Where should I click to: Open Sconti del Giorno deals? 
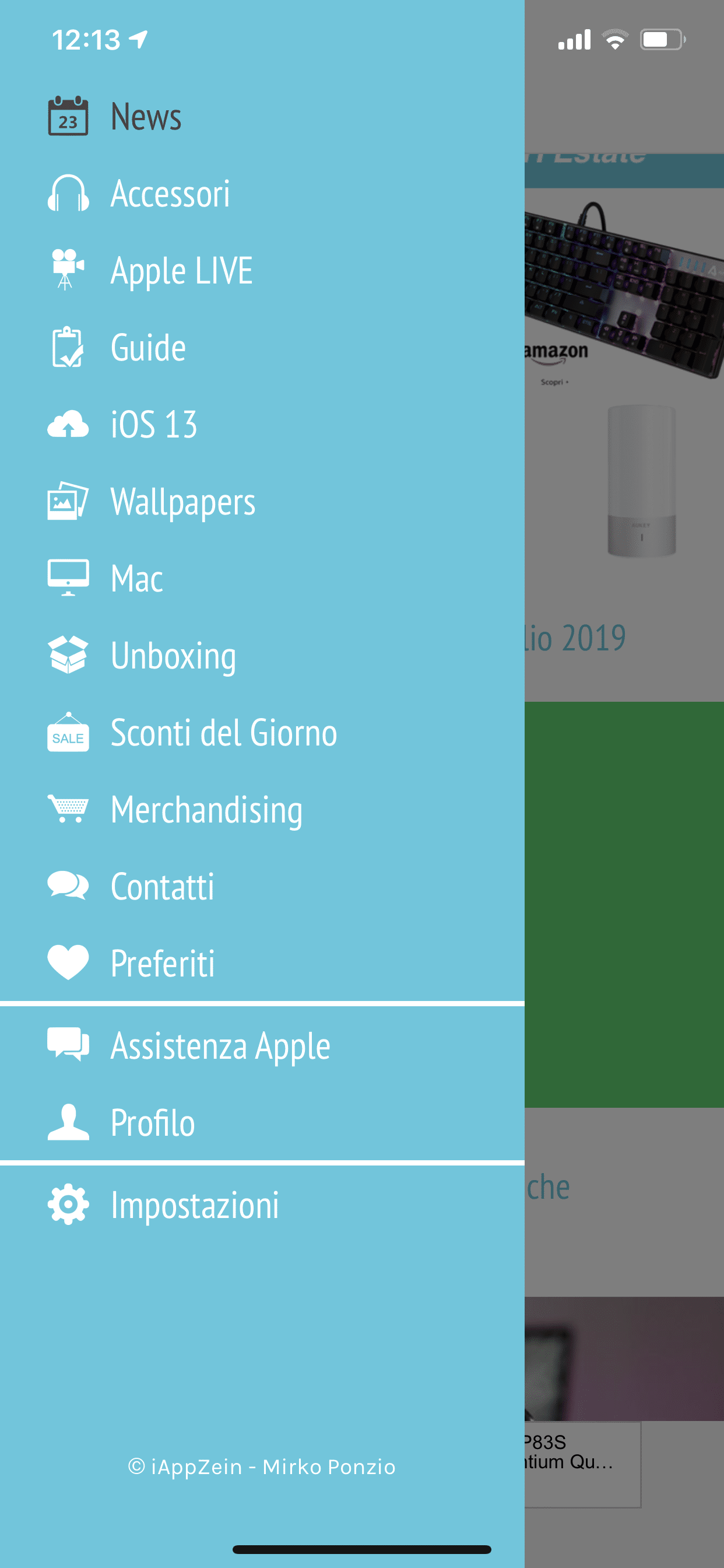(223, 733)
